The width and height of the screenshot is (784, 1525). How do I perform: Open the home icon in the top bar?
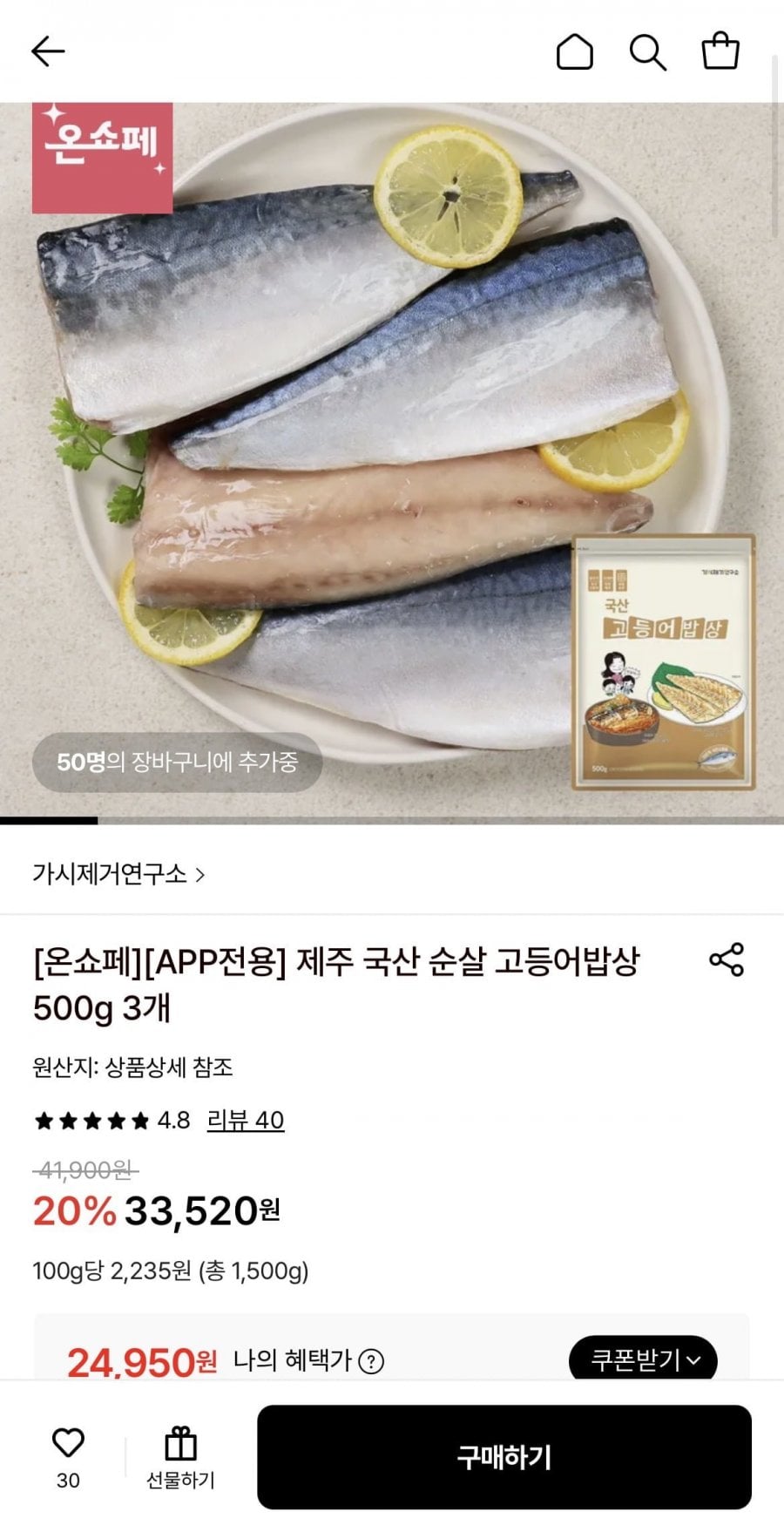tap(575, 51)
